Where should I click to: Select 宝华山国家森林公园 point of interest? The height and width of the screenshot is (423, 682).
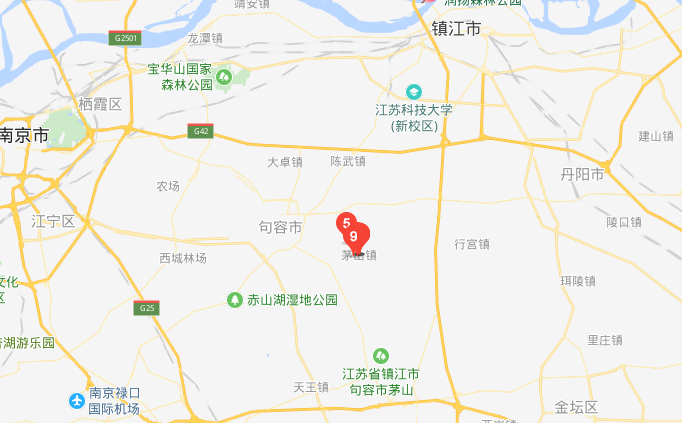click(x=227, y=76)
